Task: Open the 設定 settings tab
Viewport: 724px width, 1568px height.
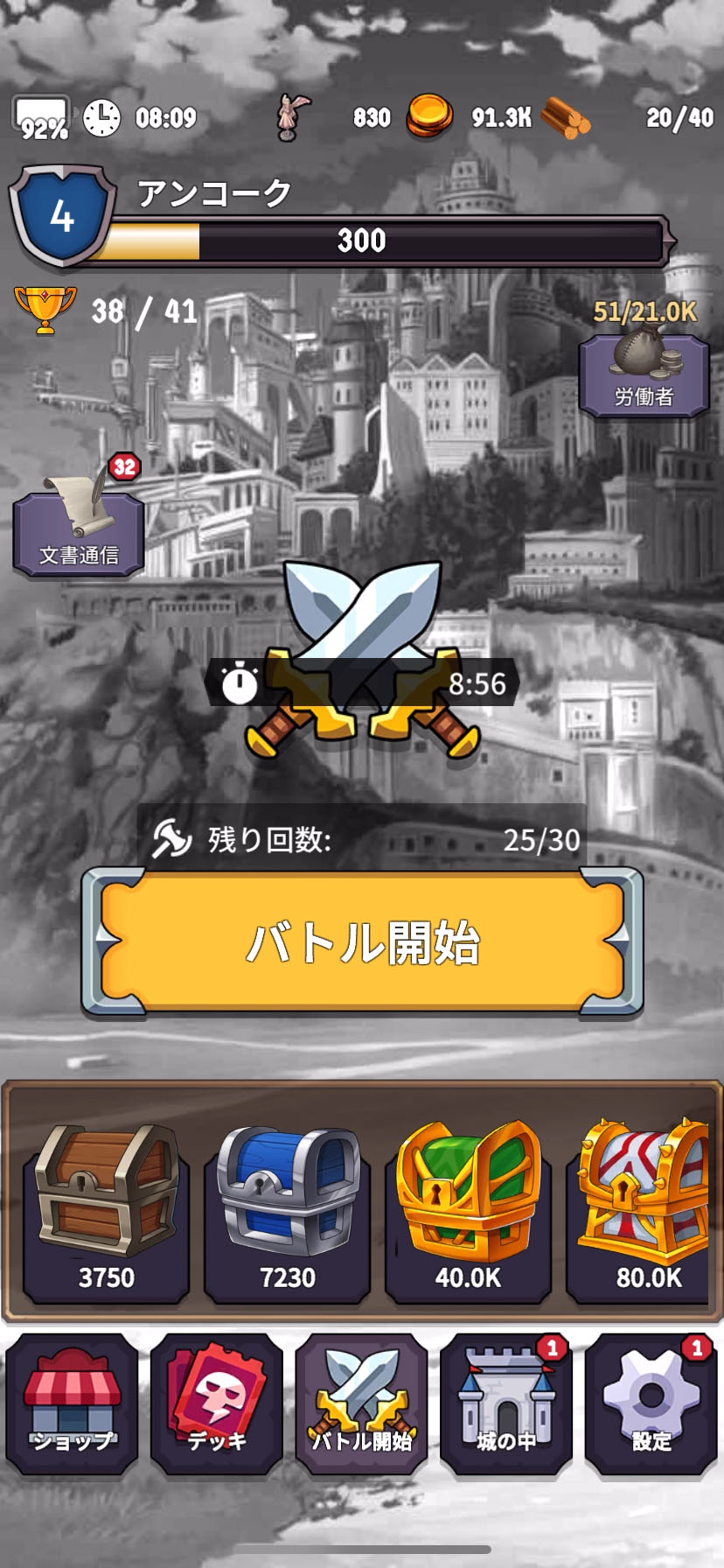Action: point(651,1404)
